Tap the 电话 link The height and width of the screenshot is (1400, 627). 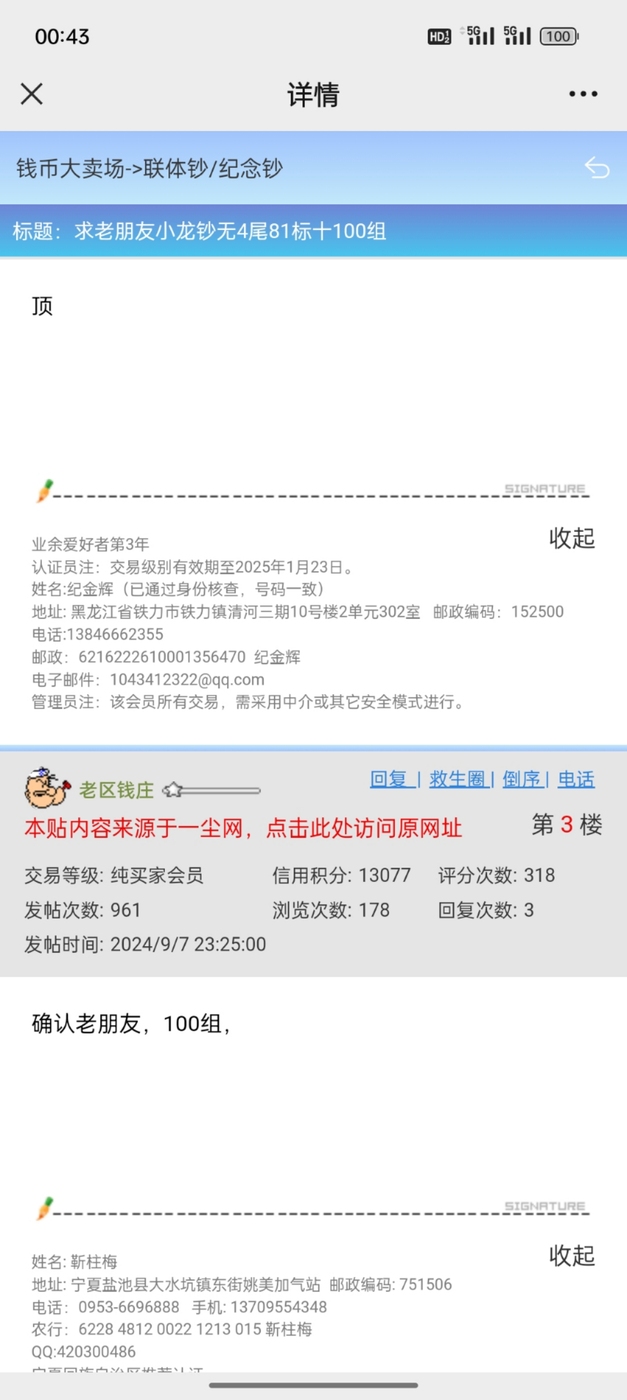pyautogui.click(x=576, y=779)
